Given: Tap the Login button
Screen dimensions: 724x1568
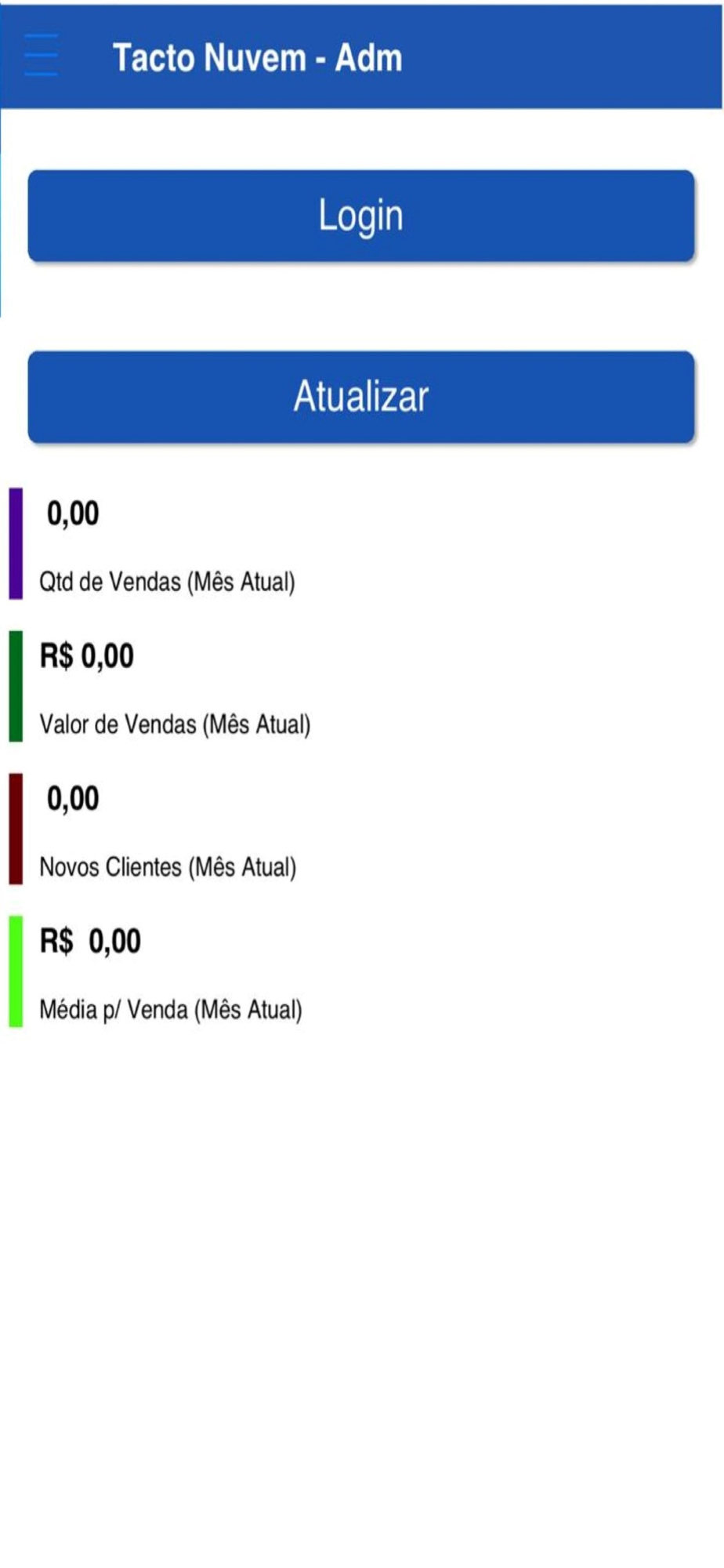Looking at the screenshot, I should tap(361, 216).
